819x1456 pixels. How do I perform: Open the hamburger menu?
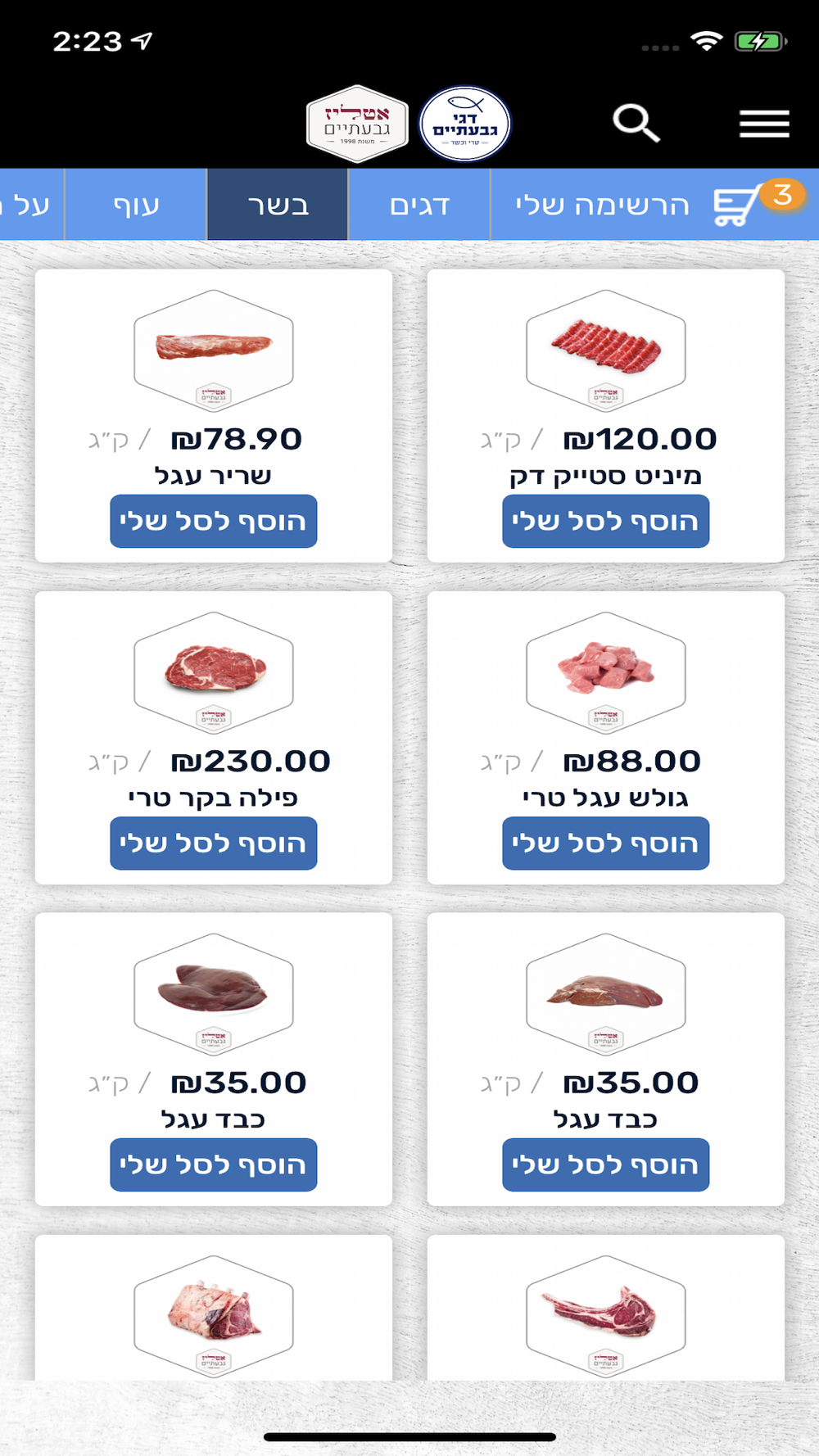tap(764, 124)
